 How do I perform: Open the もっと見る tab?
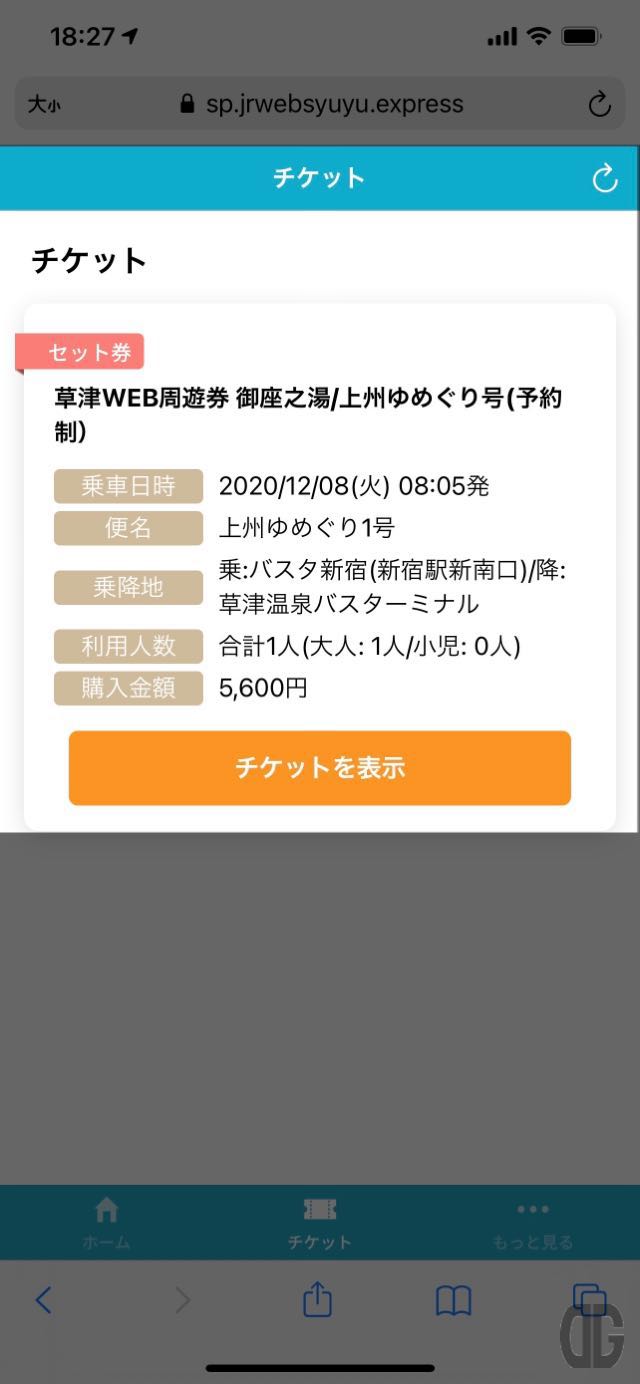tap(533, 1223)
